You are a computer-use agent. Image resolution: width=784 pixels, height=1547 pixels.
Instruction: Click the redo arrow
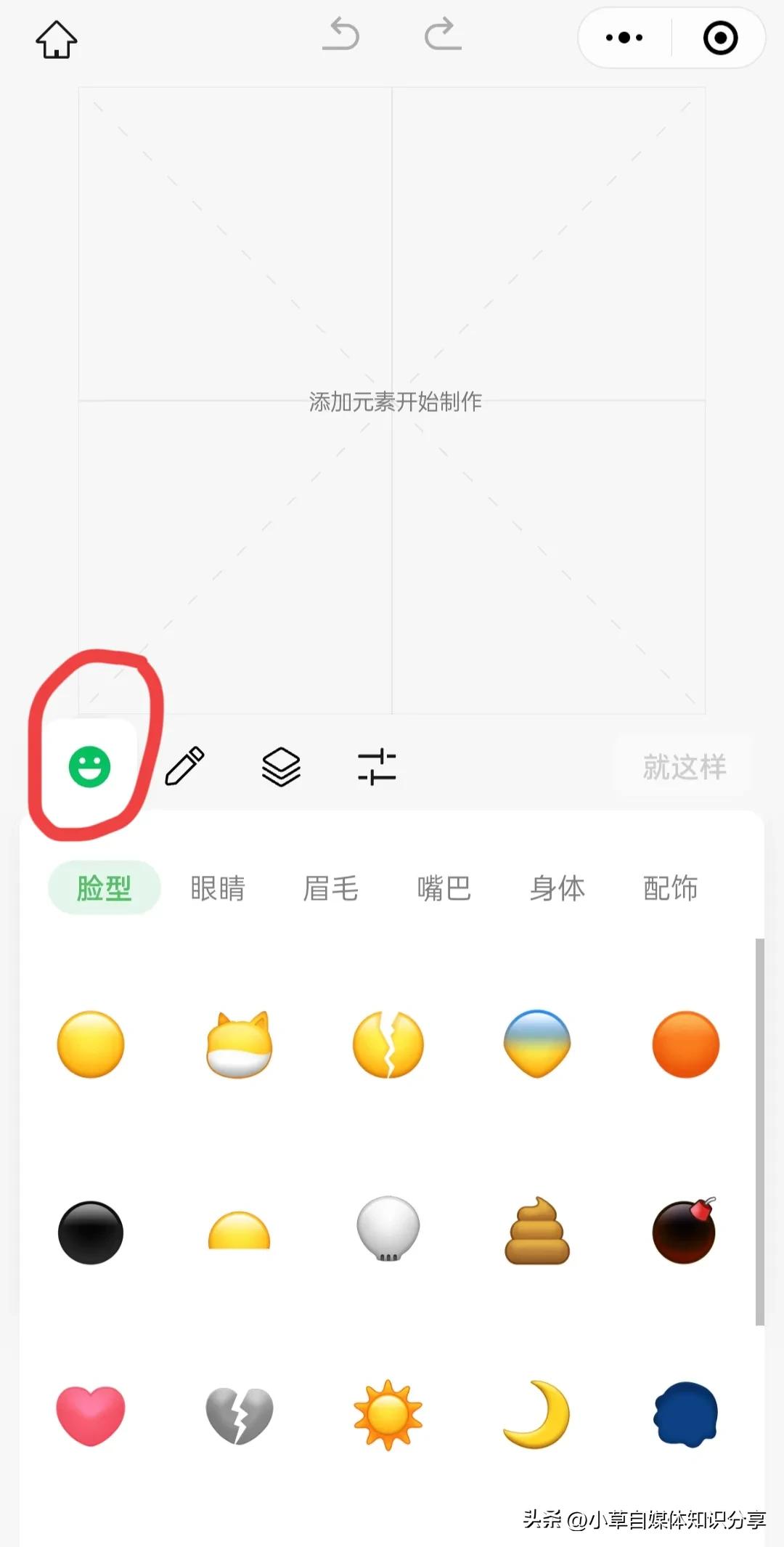pos(443,35)
